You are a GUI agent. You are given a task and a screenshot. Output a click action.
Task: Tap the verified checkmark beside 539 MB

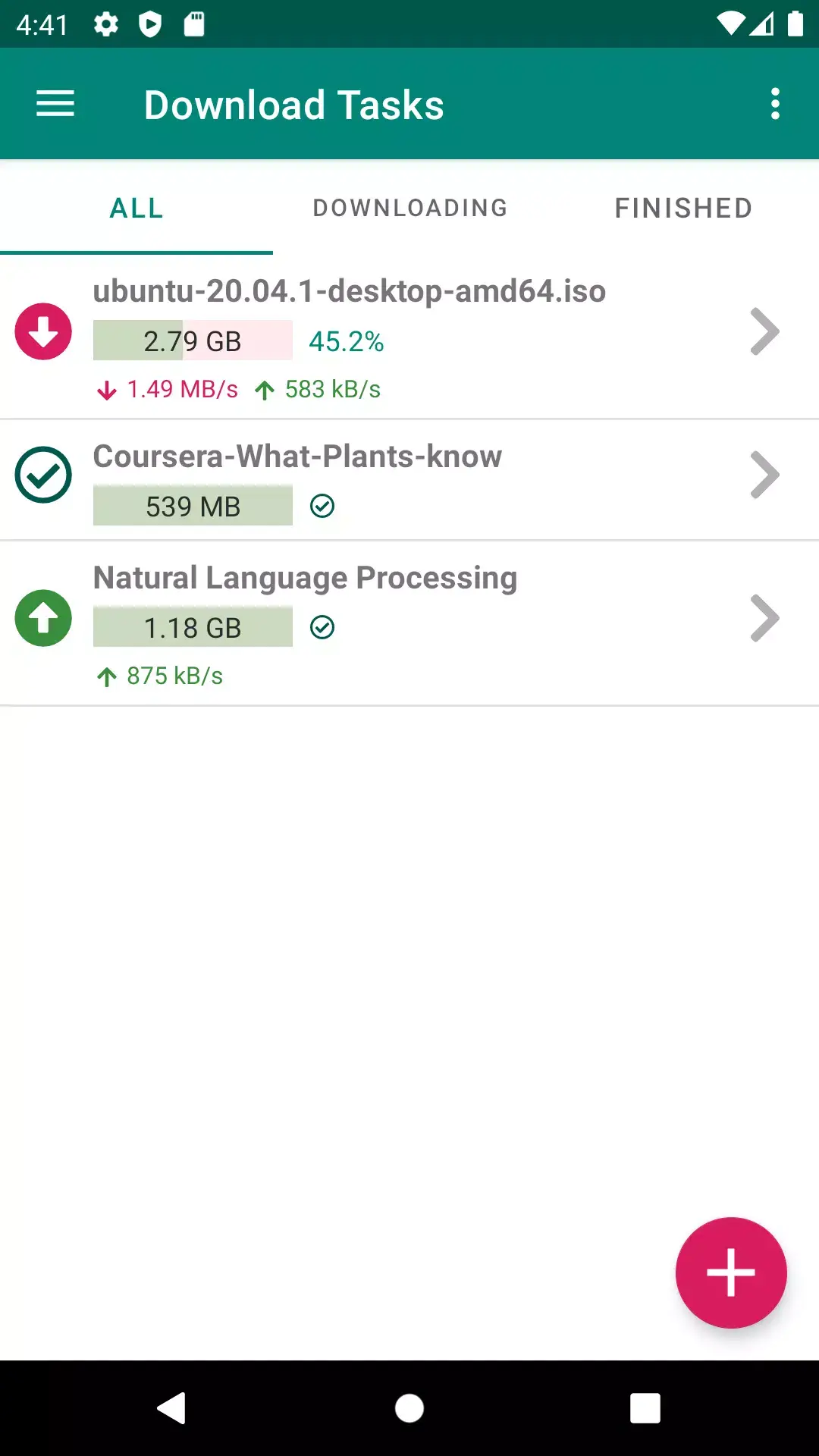click(322, 506)
